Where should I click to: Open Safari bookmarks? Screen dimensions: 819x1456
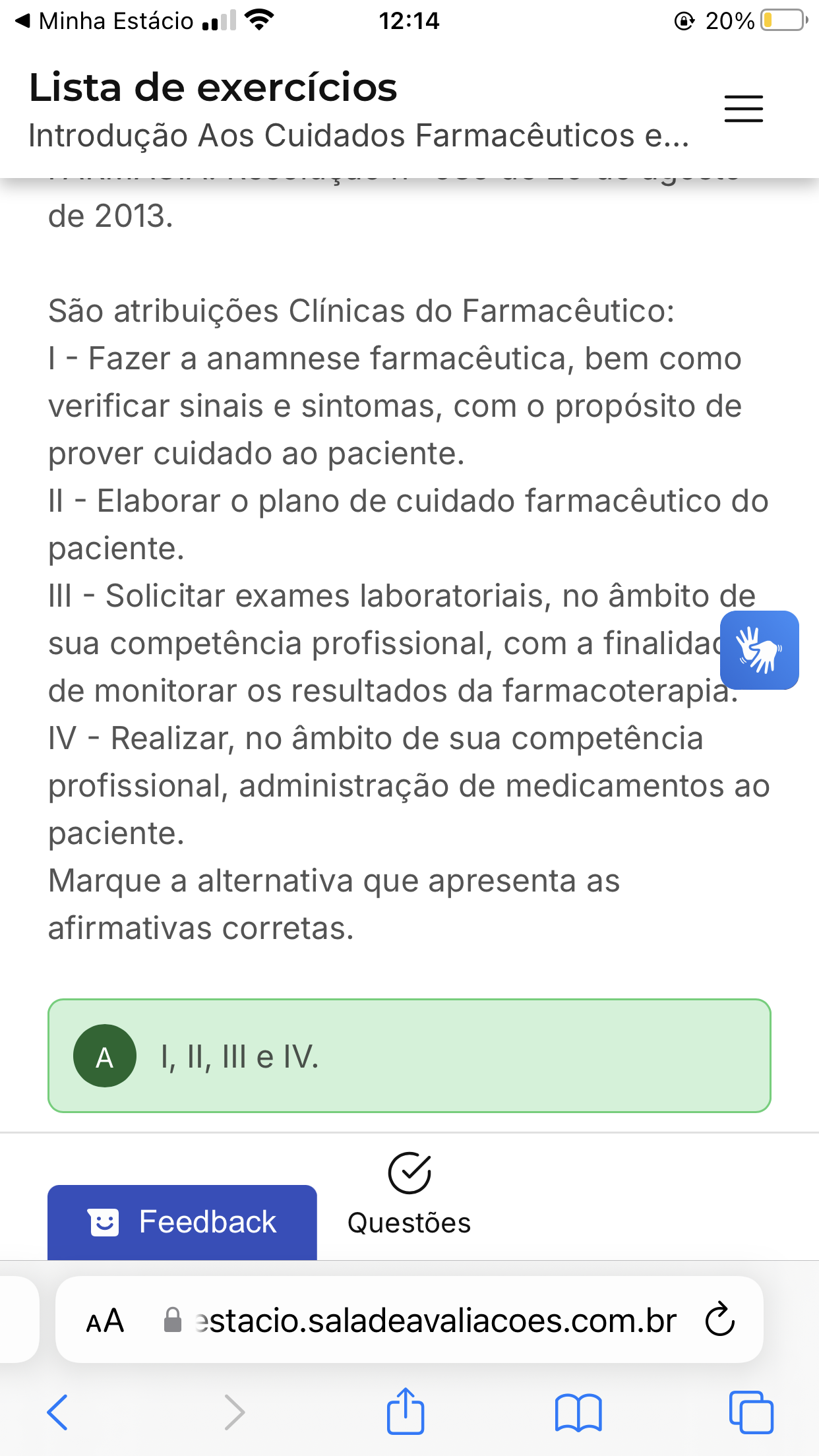coord(578,1412)
